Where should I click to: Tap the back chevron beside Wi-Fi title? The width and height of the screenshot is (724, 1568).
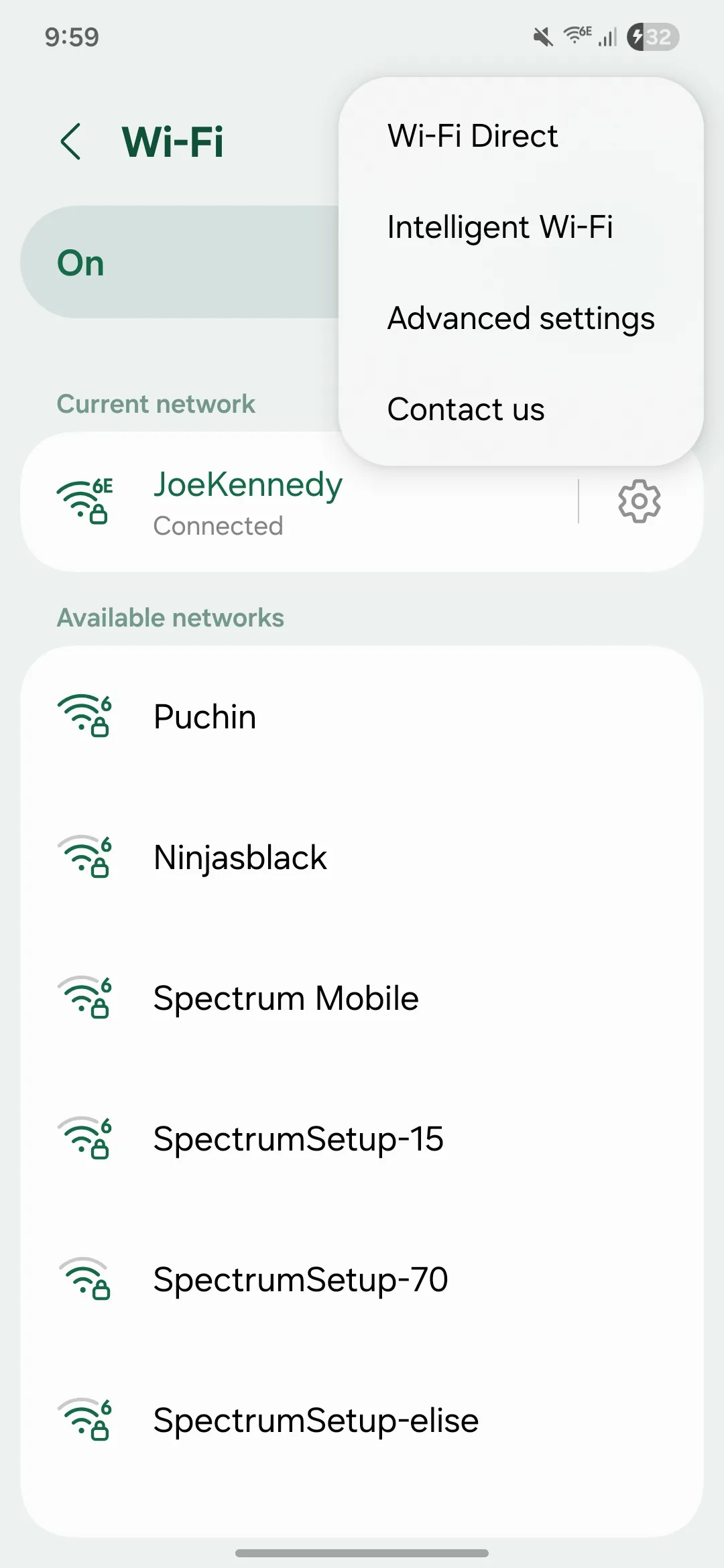pos(72,140)
